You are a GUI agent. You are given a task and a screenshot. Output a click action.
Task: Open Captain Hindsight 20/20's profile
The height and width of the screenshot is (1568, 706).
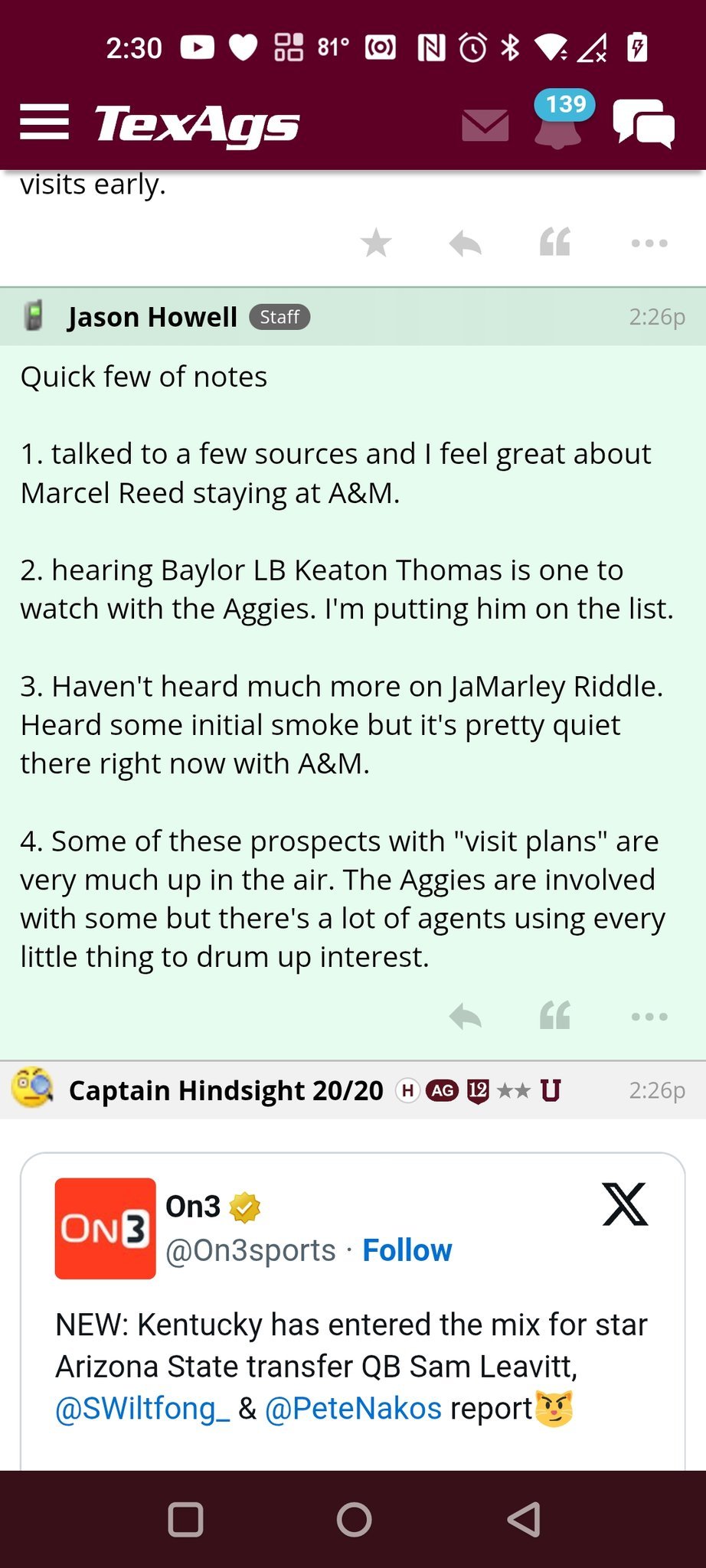click(226, 1090)
